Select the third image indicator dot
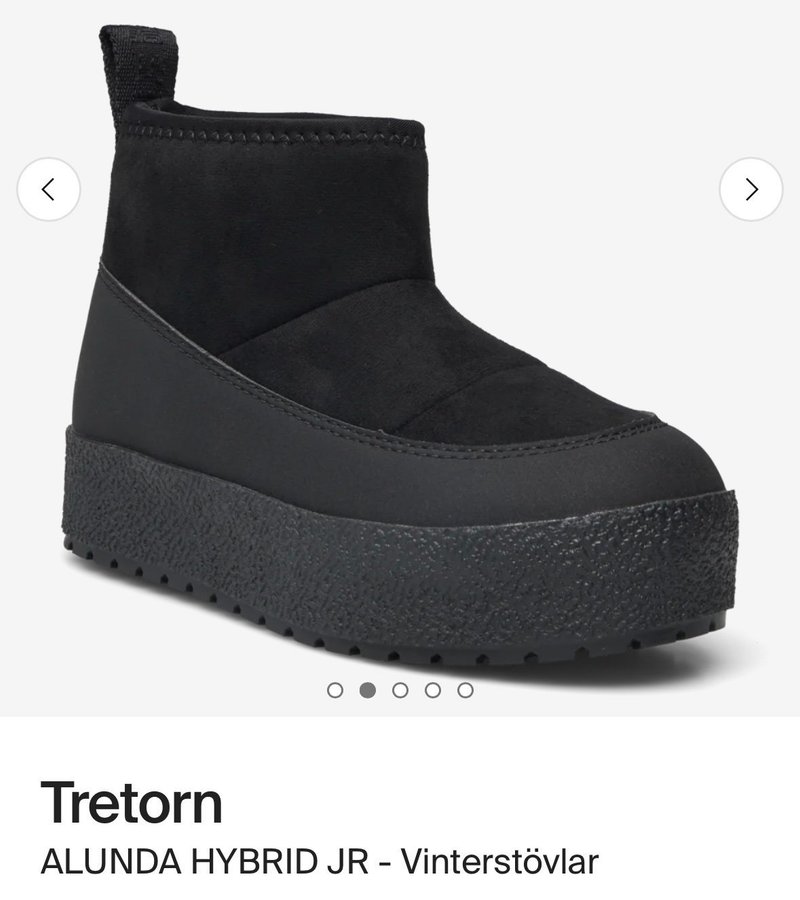 [x=400, y=690]
